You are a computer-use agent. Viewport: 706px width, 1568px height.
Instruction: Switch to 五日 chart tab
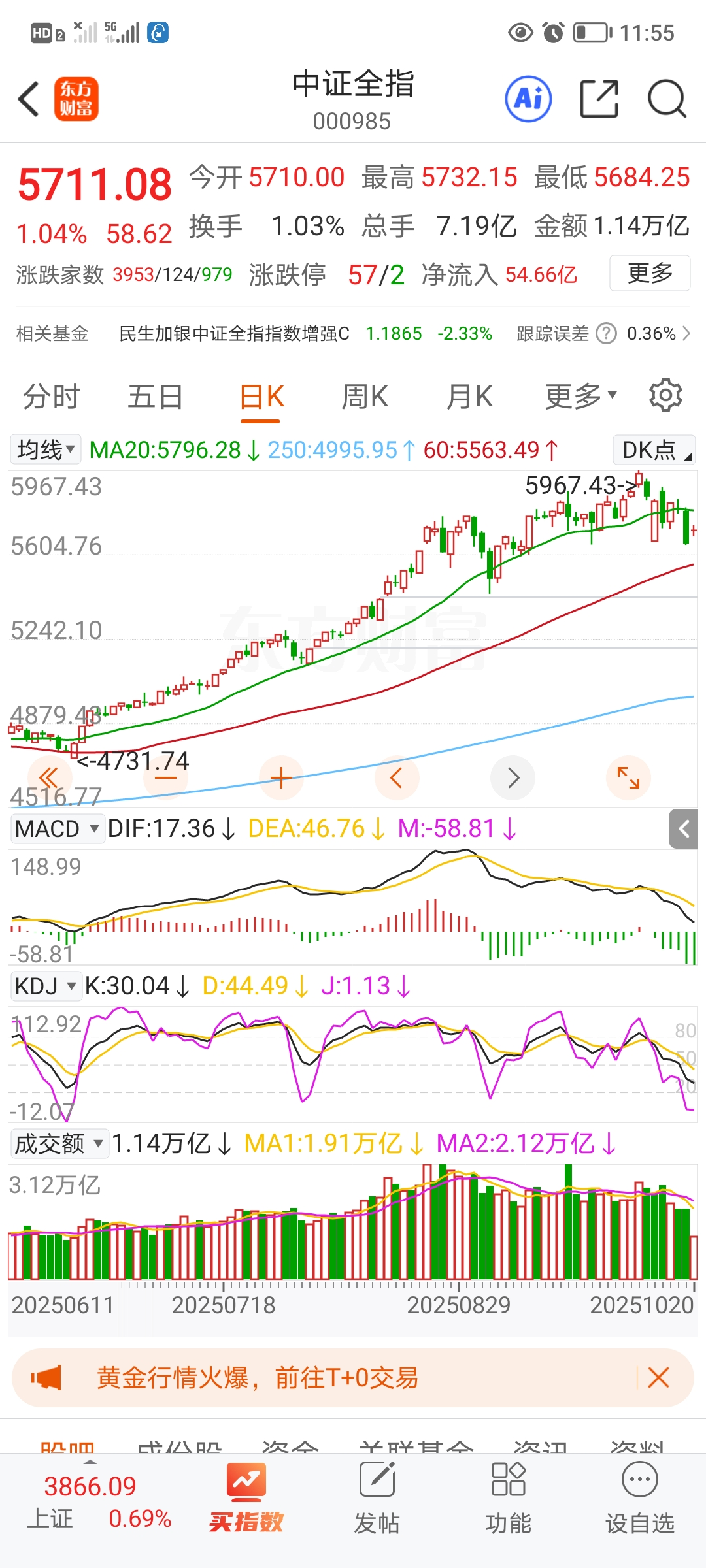coord(156,397)
